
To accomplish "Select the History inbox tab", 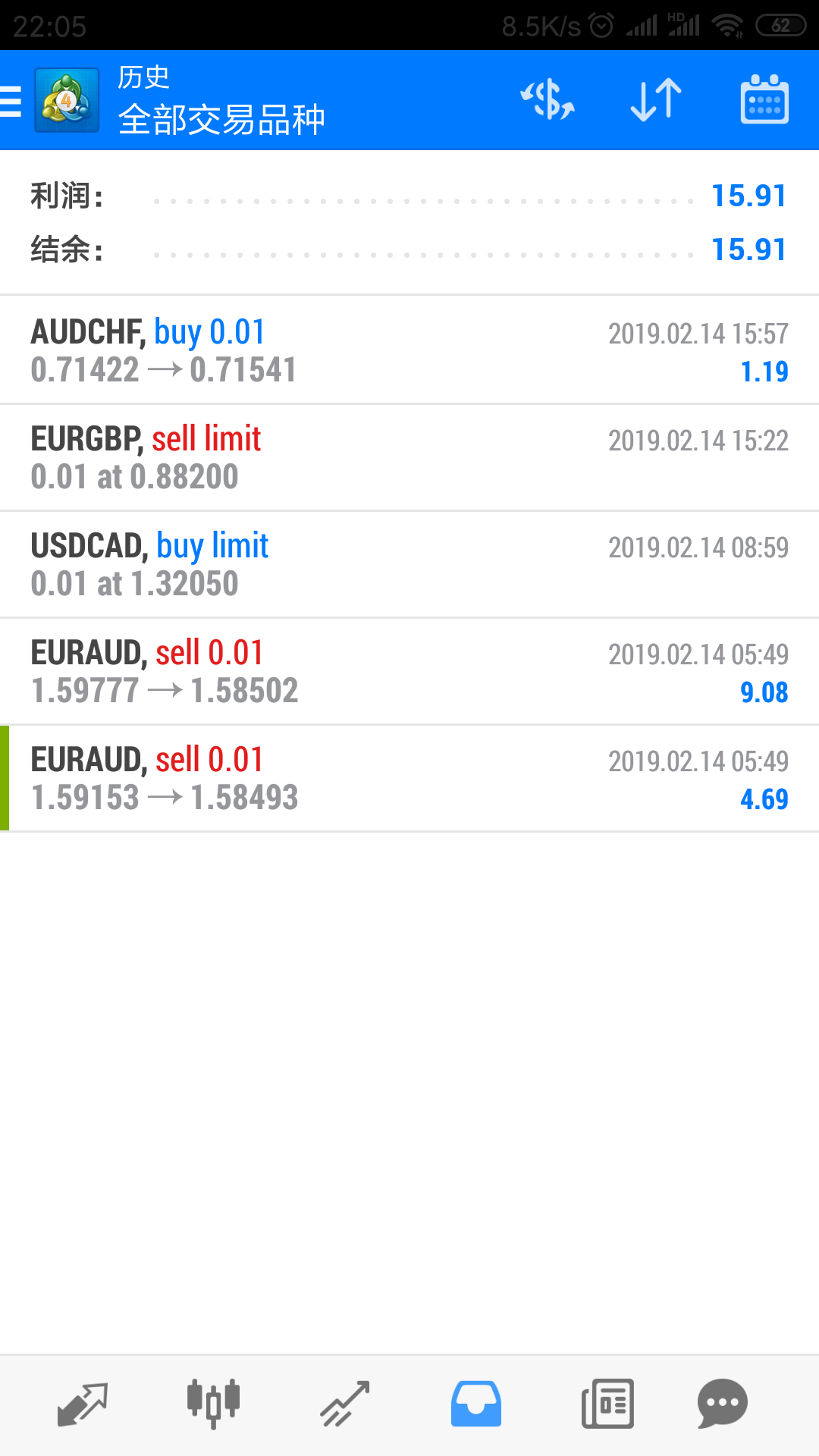I will (475, 1404).
